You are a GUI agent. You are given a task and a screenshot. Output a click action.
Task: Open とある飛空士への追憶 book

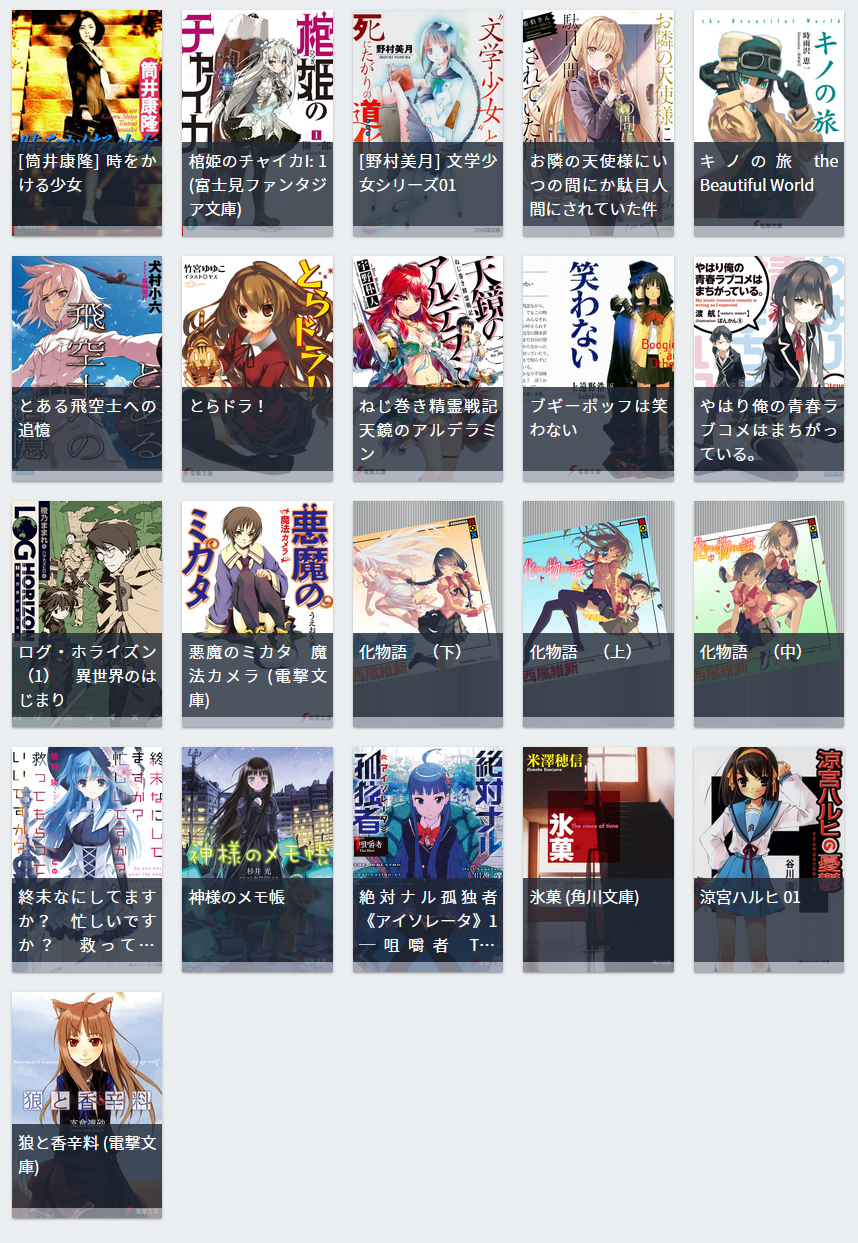pyautogui.click(x=87, y=368)
